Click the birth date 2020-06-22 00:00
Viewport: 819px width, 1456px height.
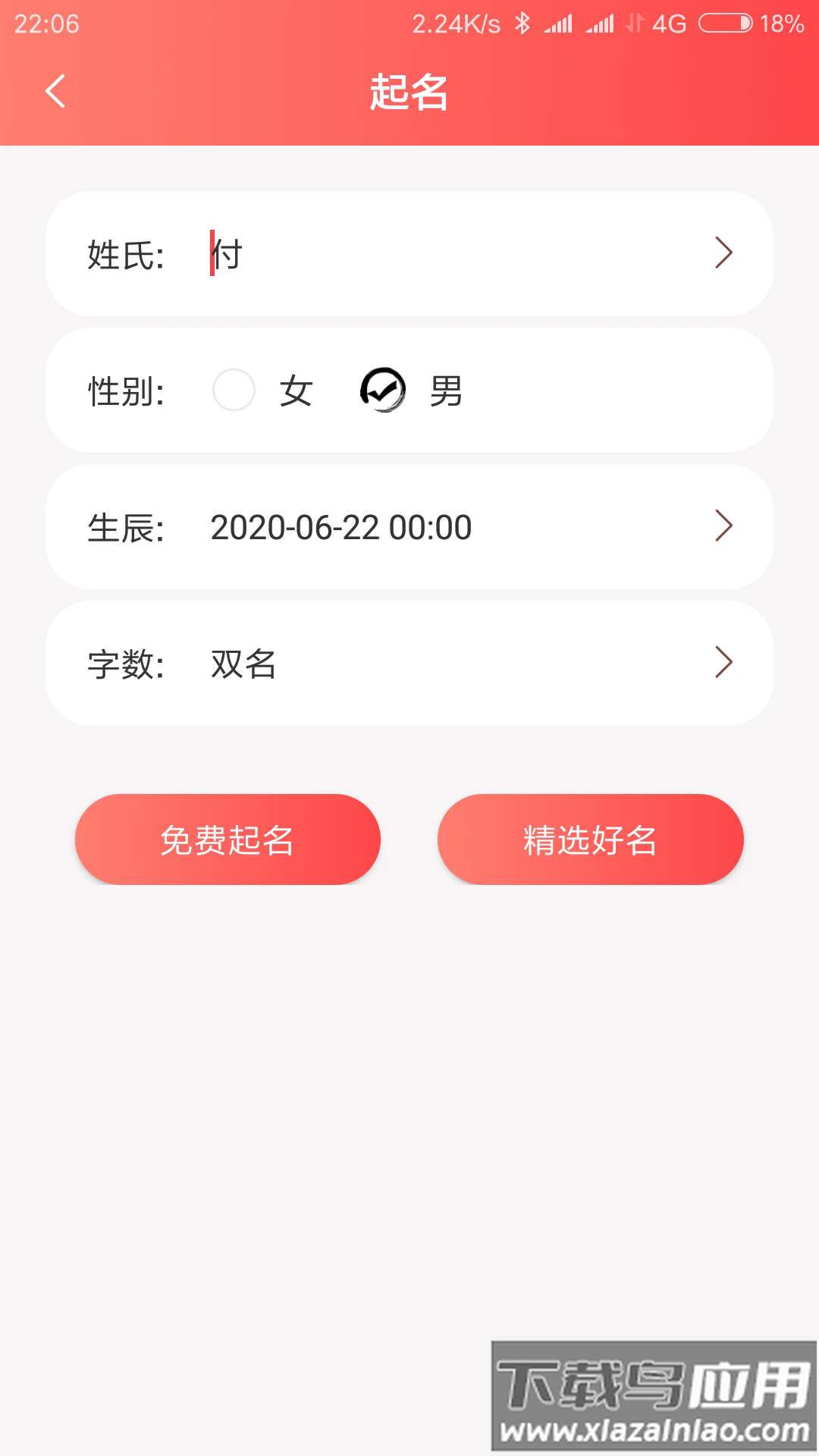click(340, 526)
